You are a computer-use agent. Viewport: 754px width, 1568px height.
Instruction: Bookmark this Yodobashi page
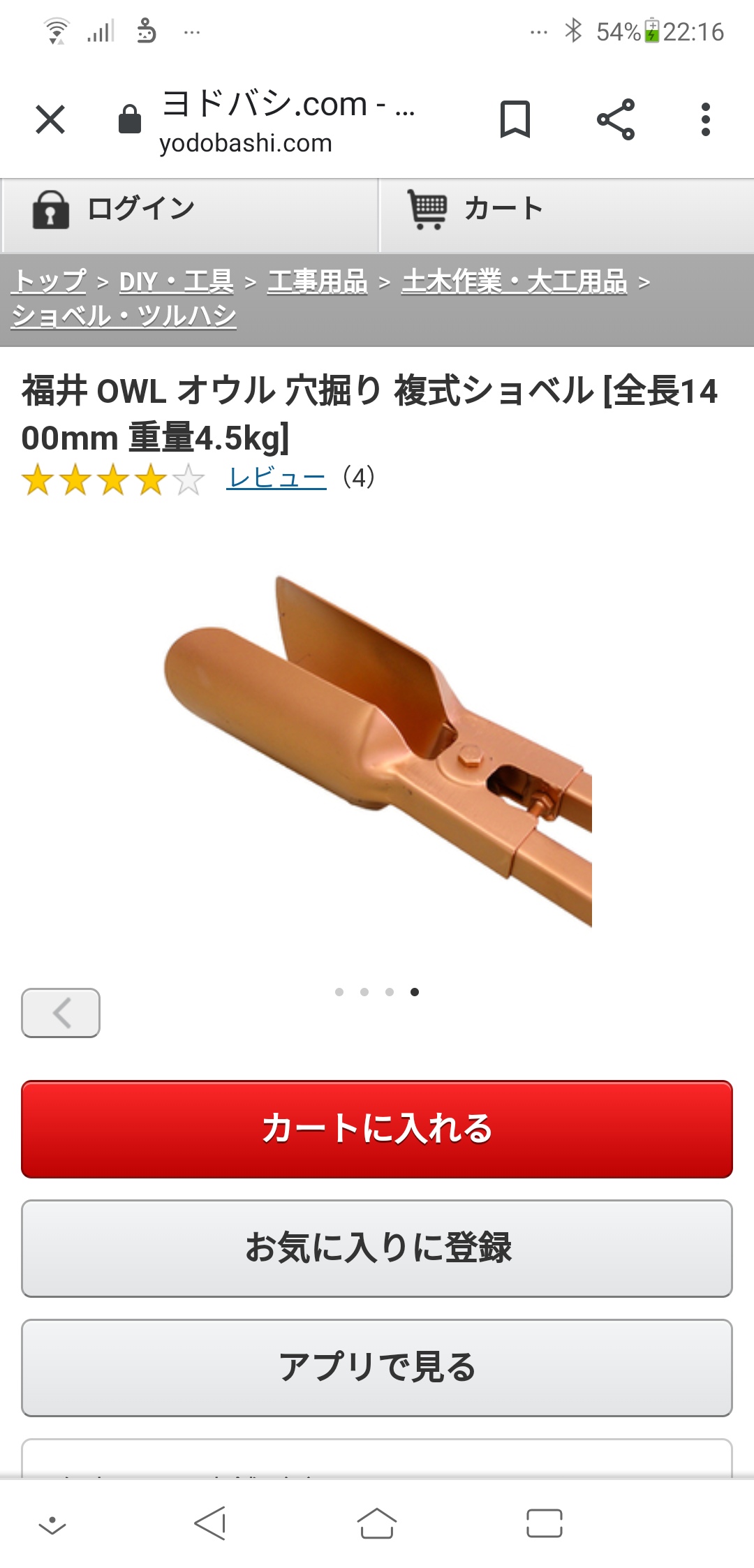point(515,119)
